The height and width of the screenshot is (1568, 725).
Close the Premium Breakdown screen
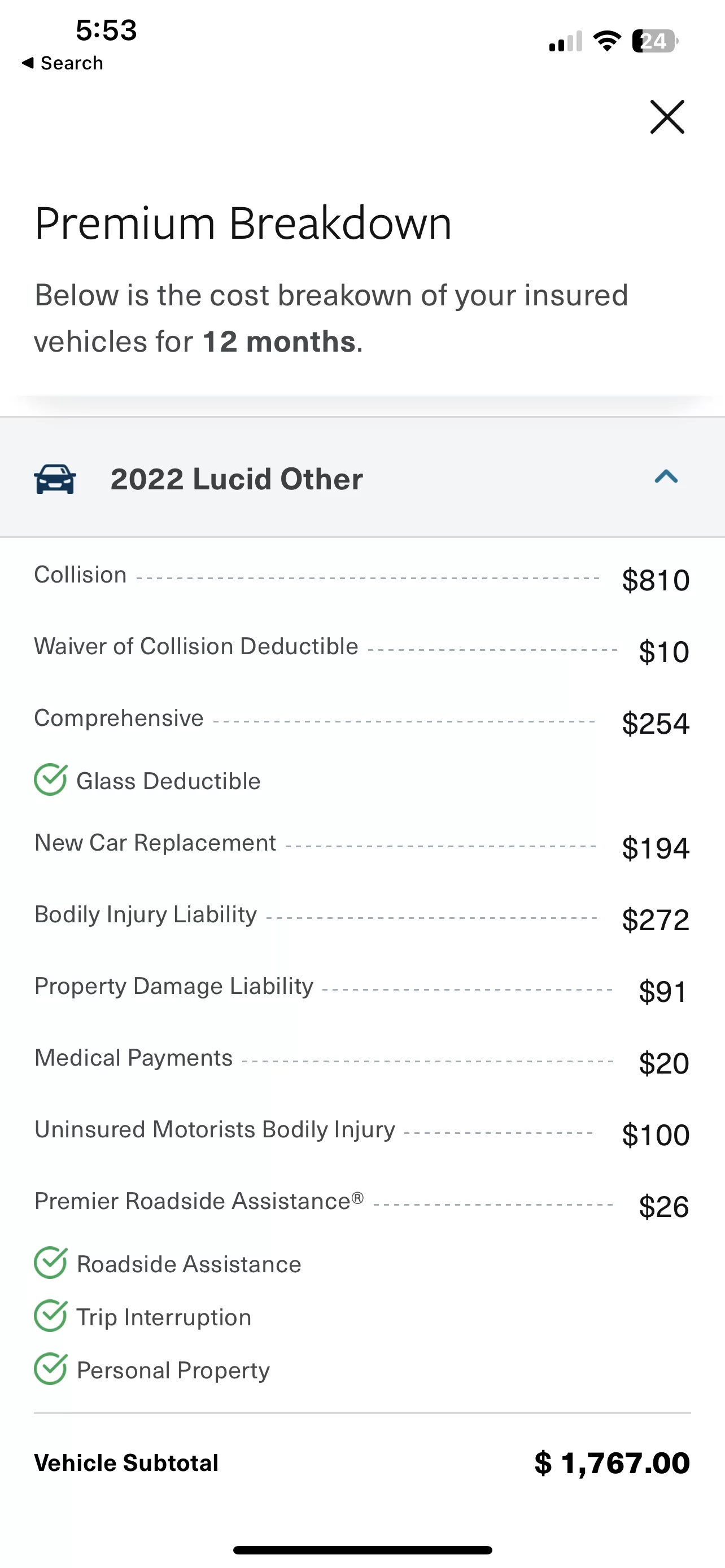point(667,117)
